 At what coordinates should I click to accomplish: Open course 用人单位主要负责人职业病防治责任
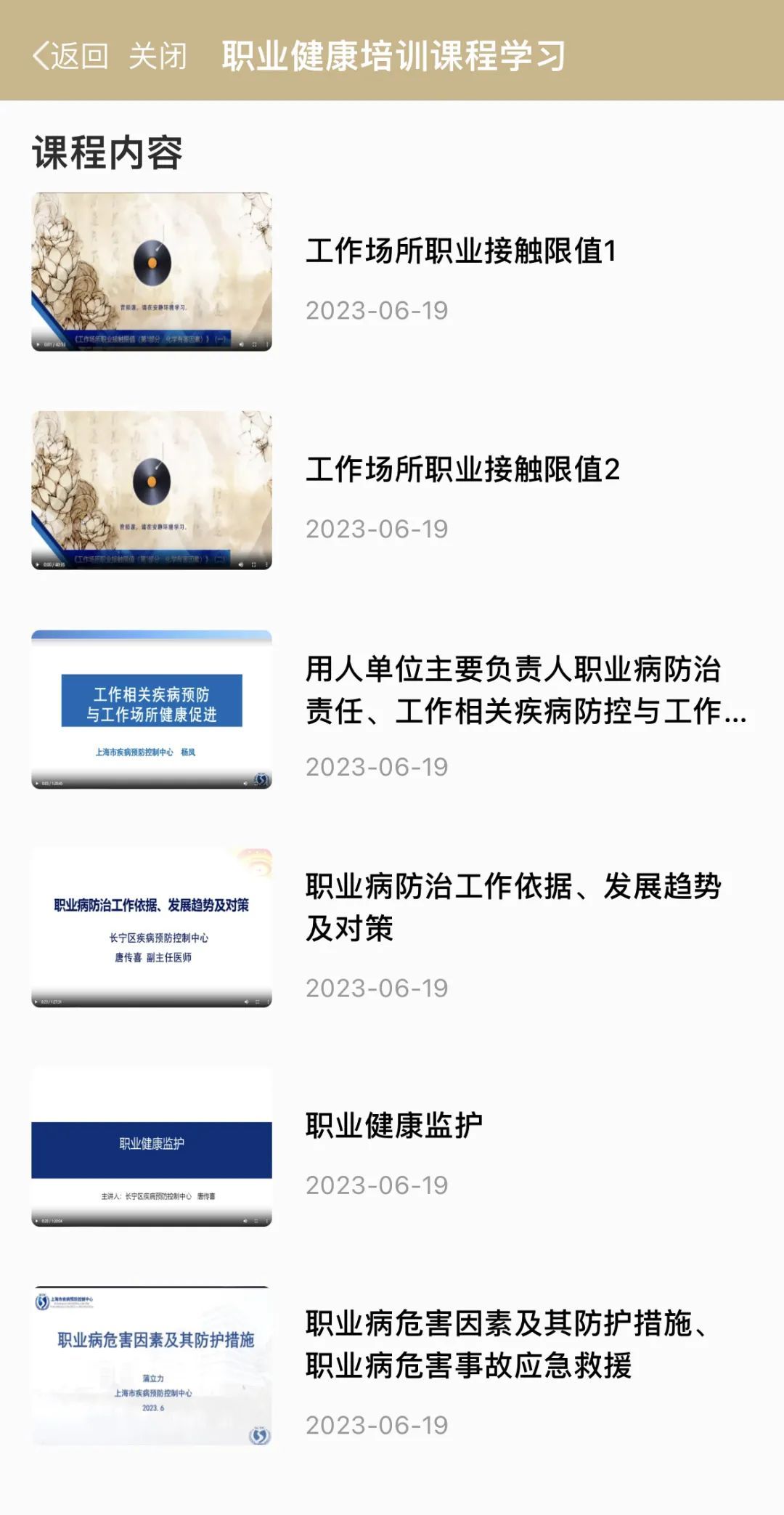click(392, 710)
